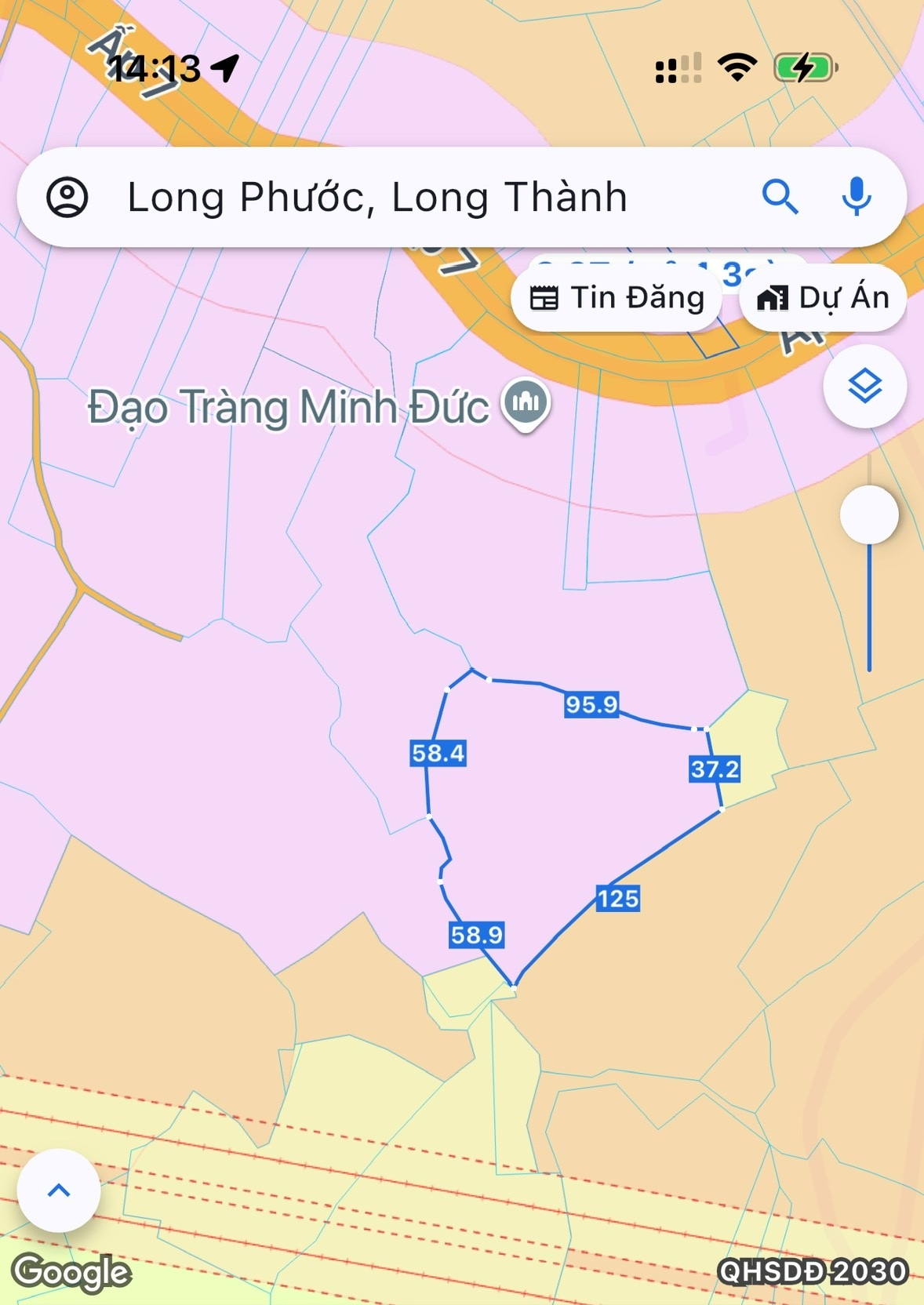924x1305 pixels.
Task: Start voice search with the microphone
Action: pyautogui.click(x=856, y=197)
